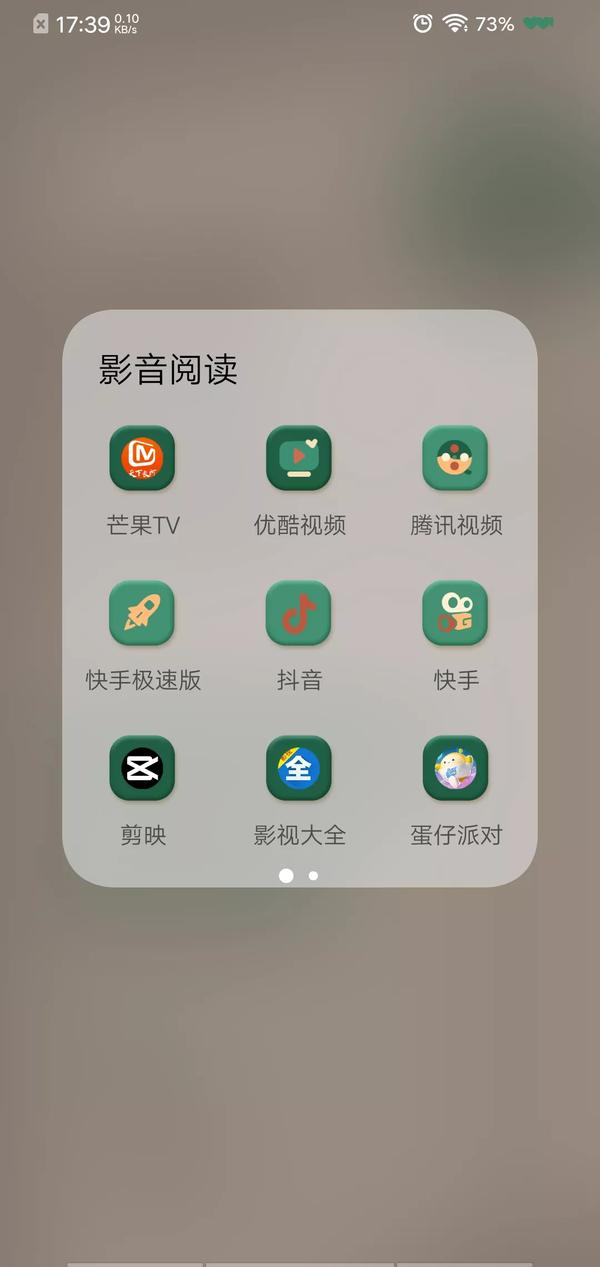Open the 芒果TV app
The height and width of the screenshot is (1267, 600).
click(142, 459)
